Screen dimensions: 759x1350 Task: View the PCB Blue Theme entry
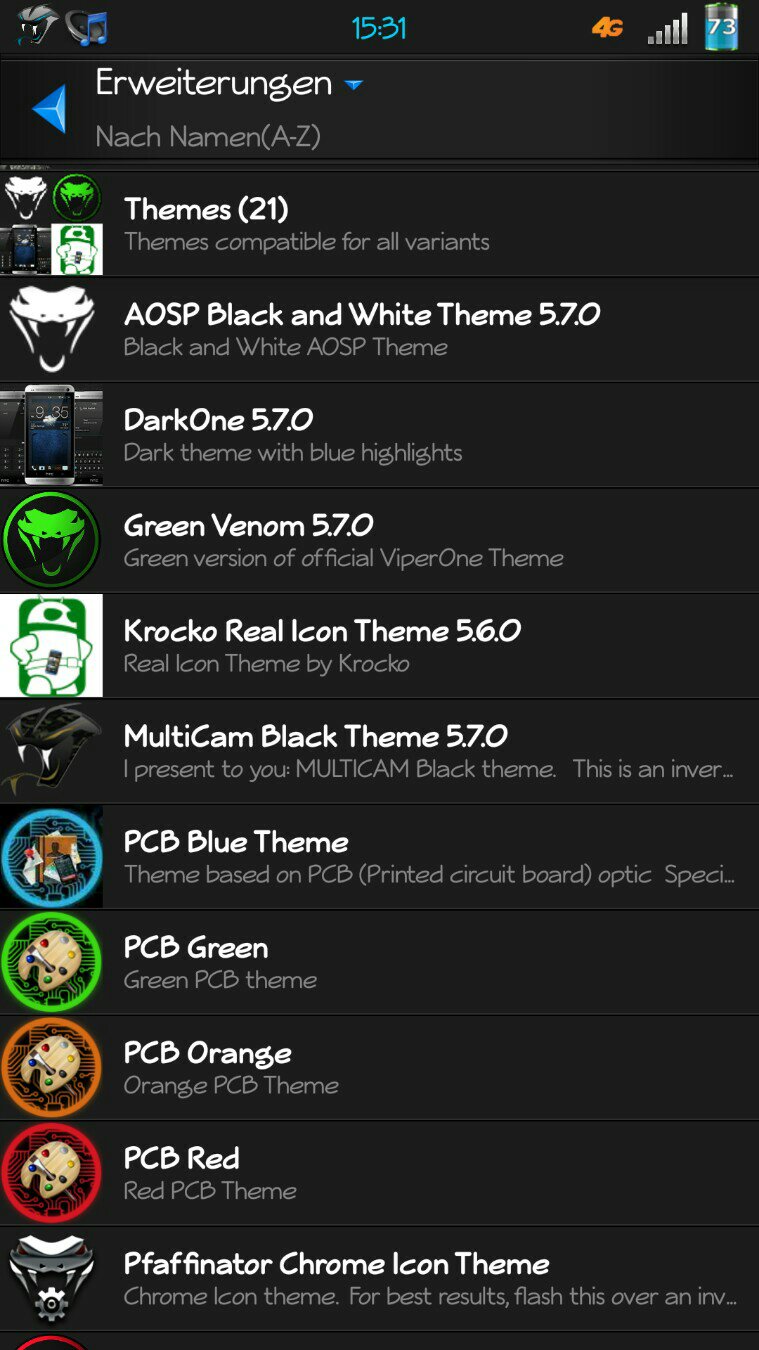coord(379,857)
